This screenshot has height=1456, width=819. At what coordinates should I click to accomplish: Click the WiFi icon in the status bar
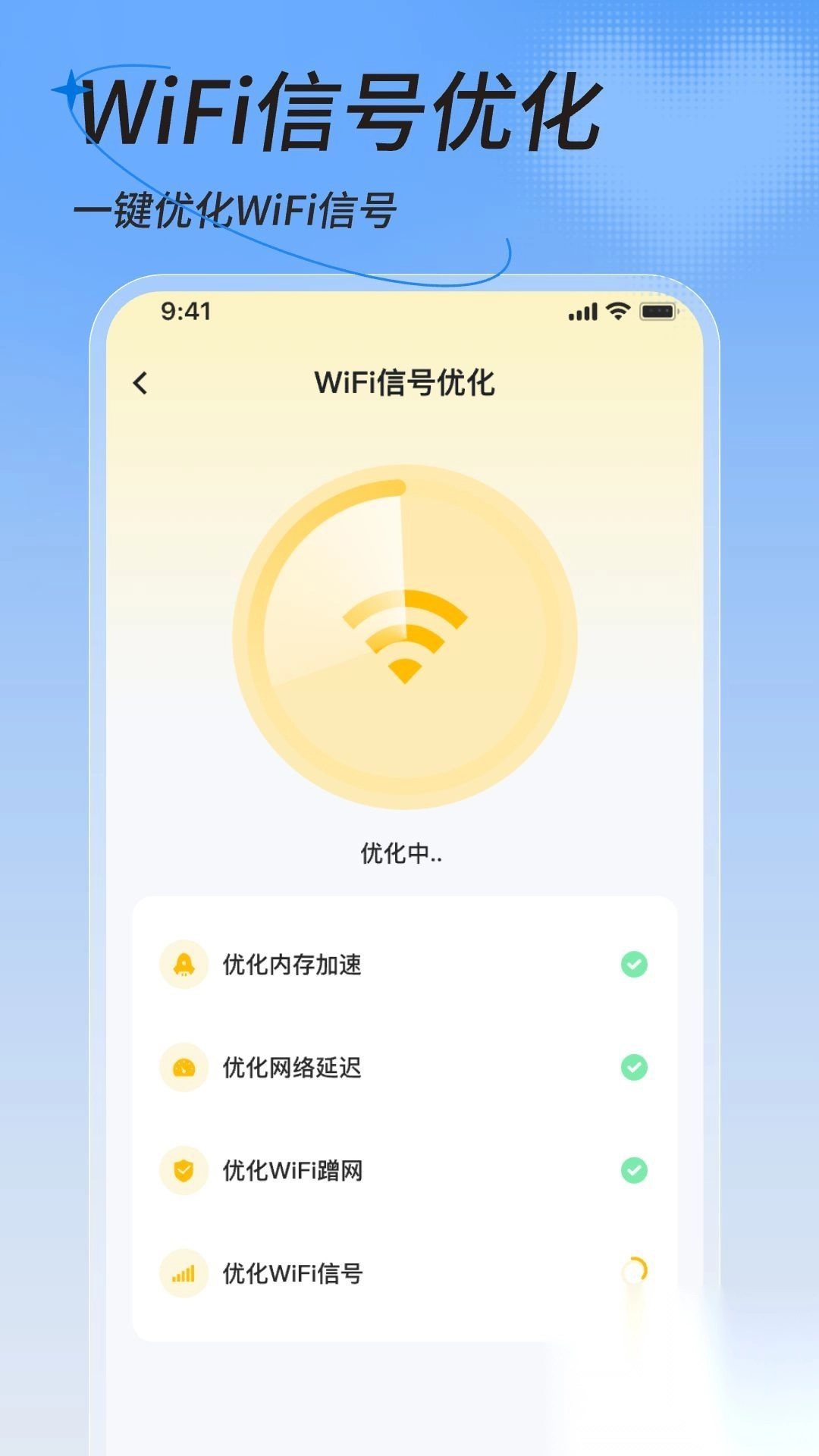[x=618, y=310]
